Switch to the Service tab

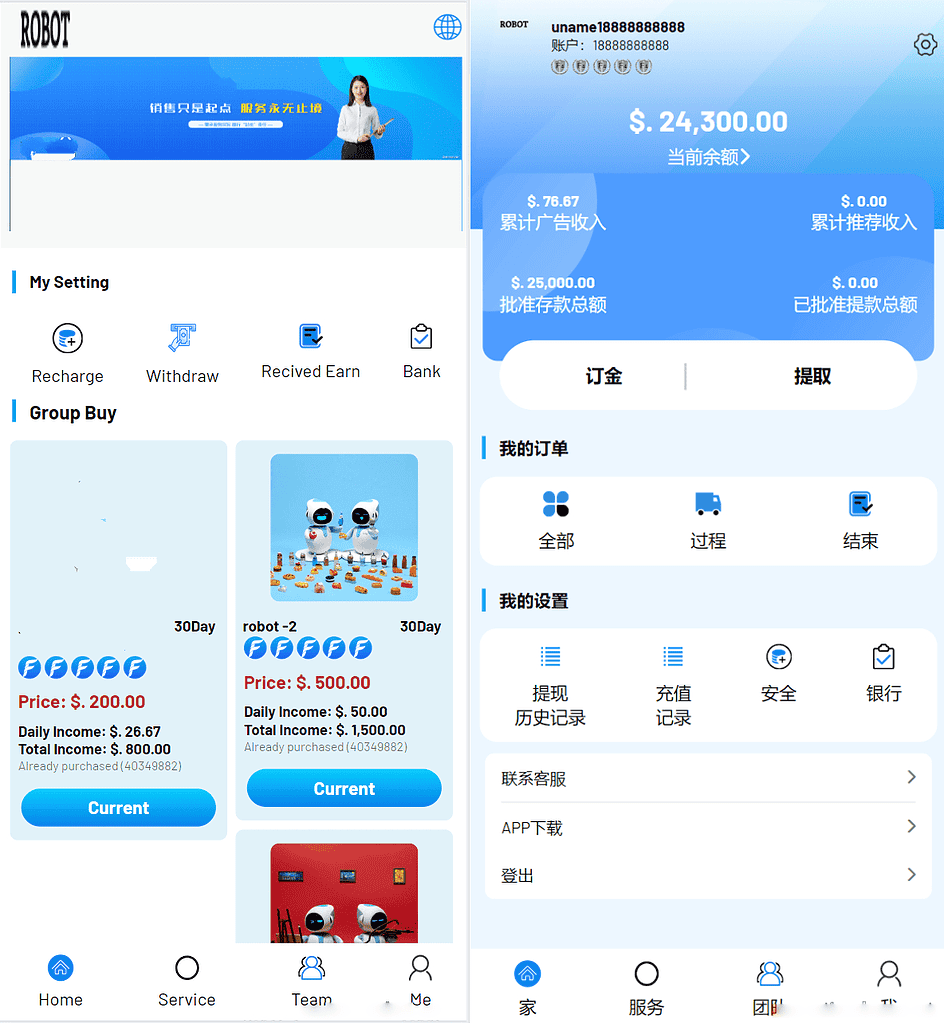(x=186, y=981)
